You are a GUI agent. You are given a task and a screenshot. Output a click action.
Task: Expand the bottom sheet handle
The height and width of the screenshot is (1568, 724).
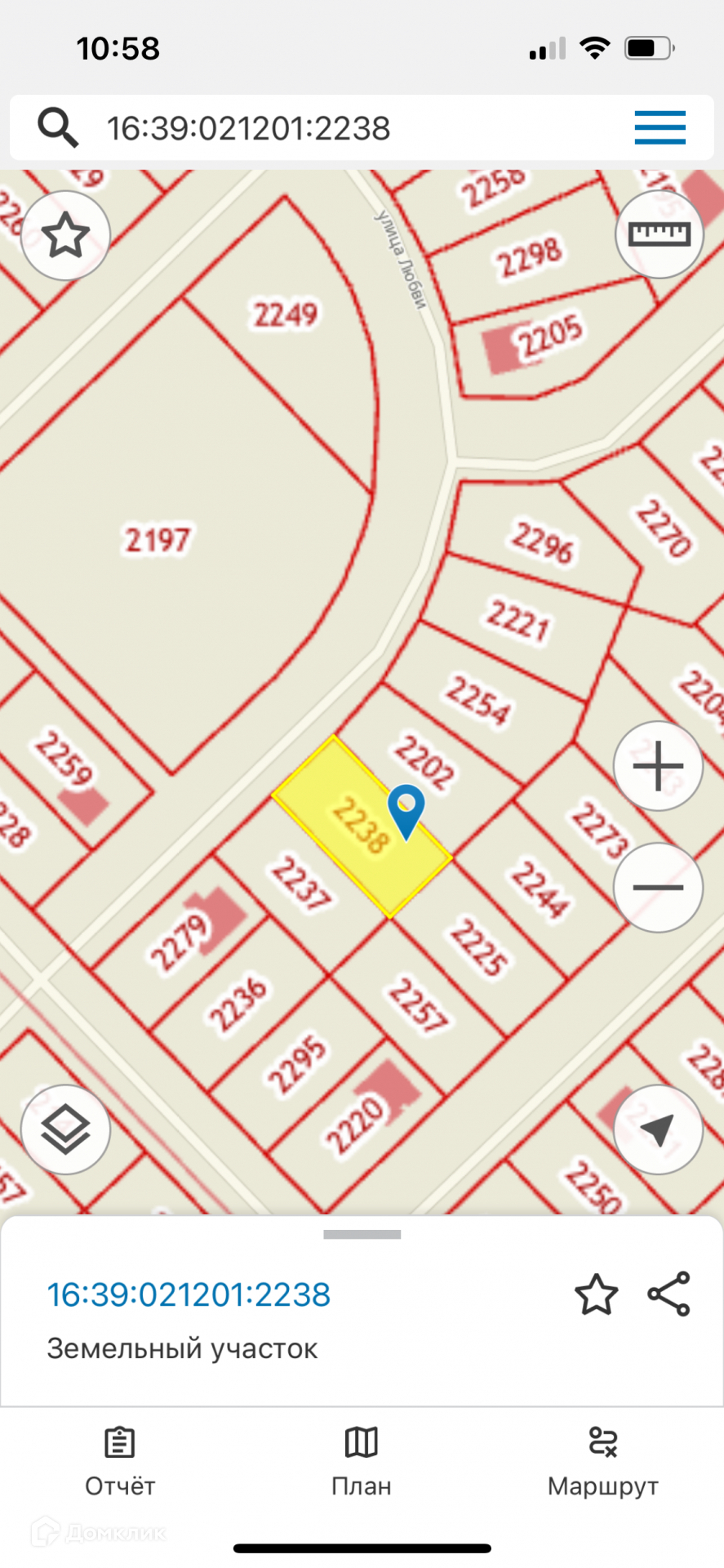[x=362, y=1235]
